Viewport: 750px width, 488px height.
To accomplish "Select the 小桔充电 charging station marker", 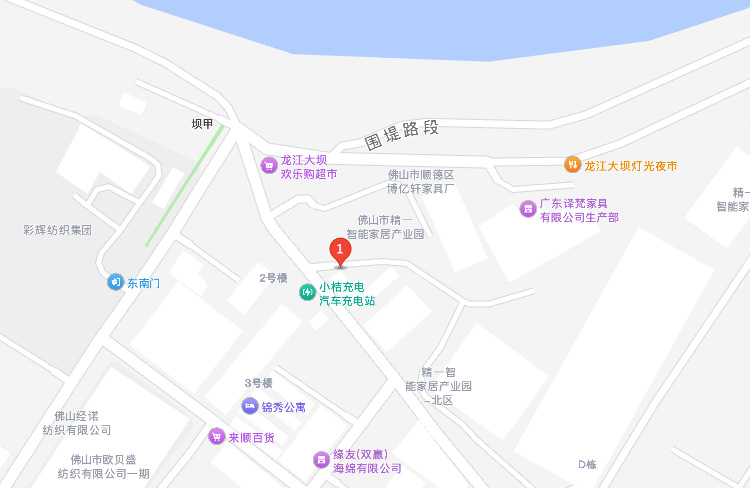I will [x=308, y=293].
